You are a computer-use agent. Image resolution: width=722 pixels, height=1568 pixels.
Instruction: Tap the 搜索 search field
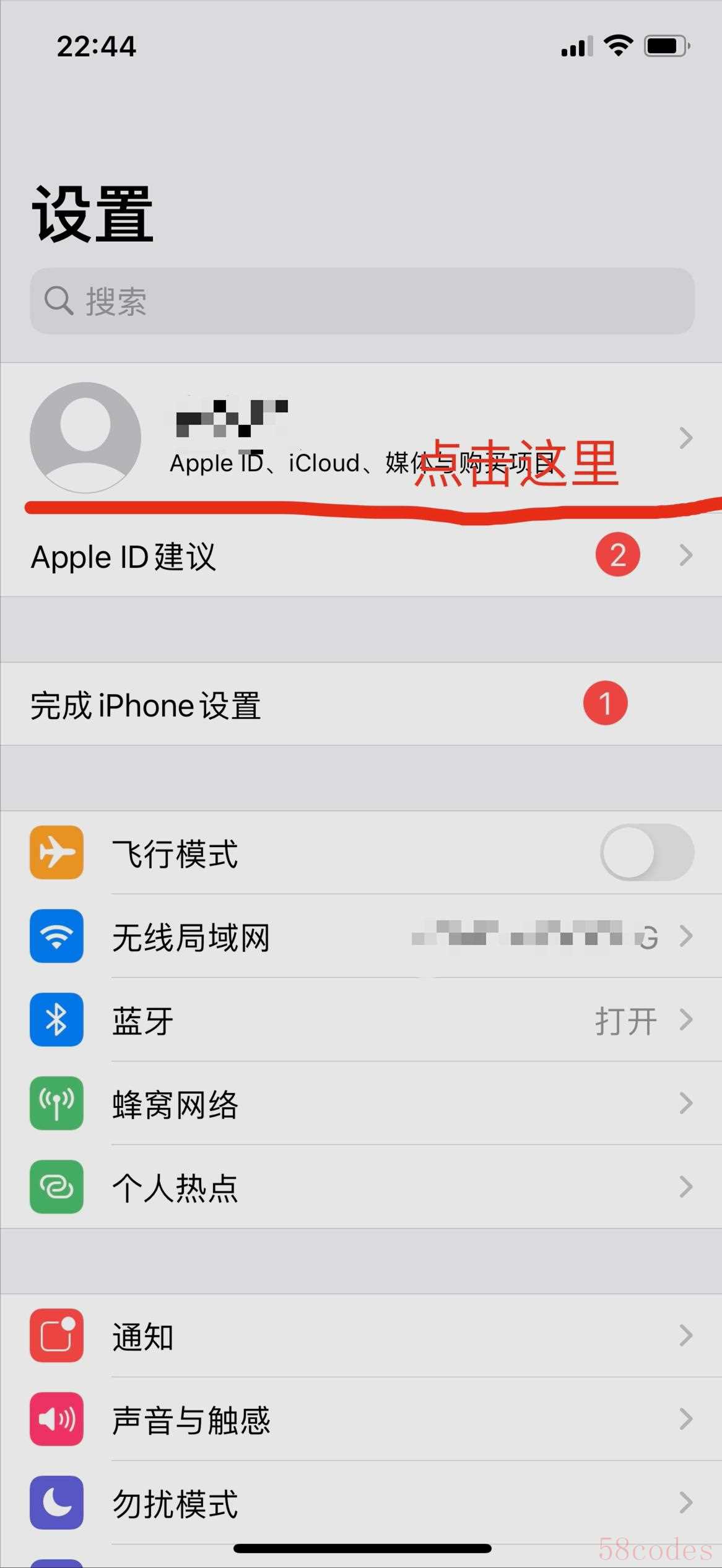pyautogui.click(x=362, y=301)
